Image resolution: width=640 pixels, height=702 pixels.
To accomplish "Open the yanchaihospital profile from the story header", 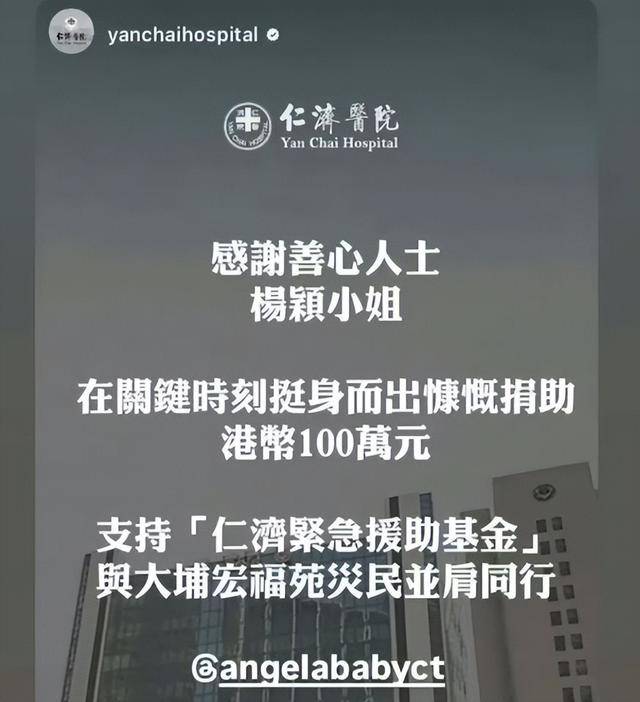I will click(183, 35).
